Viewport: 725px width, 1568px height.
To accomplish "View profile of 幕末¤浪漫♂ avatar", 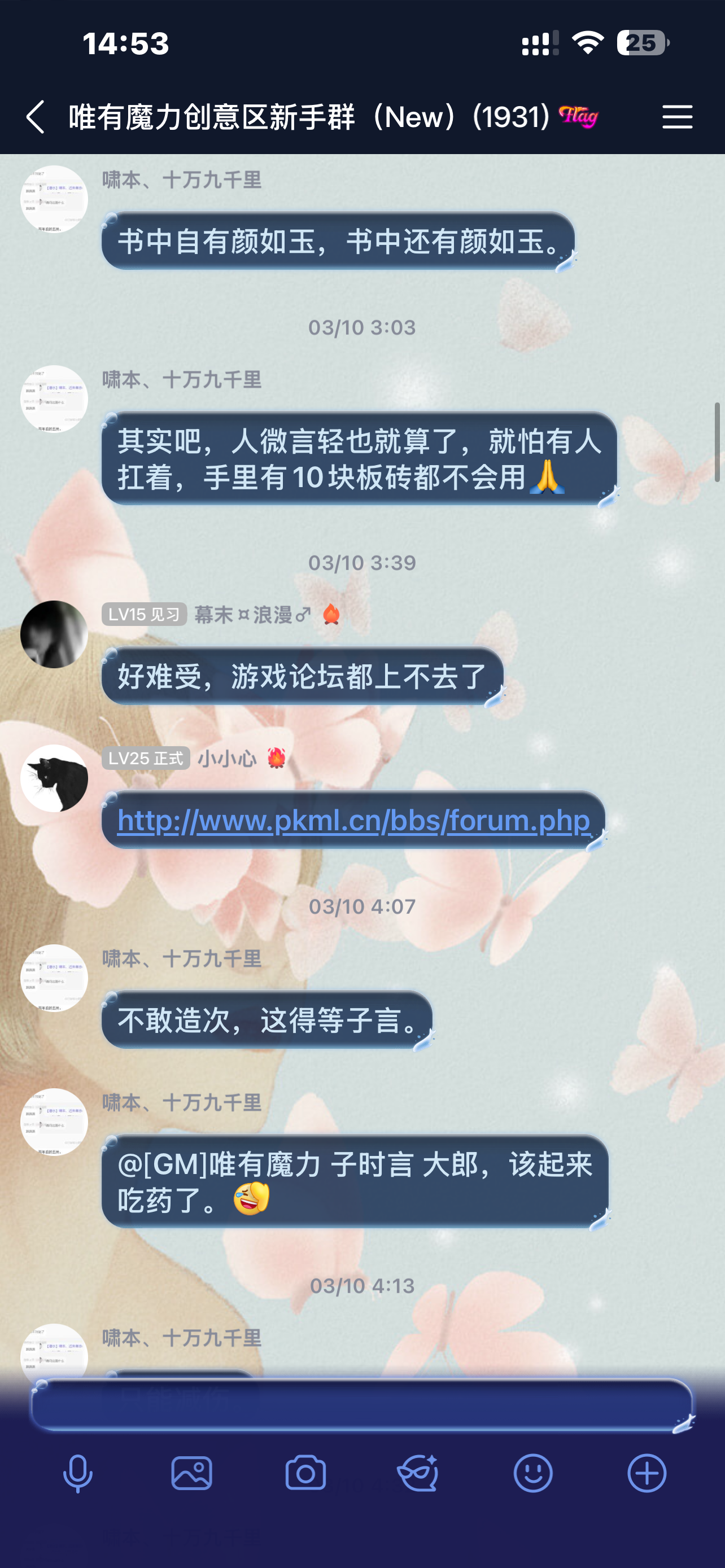I will 54,634.
